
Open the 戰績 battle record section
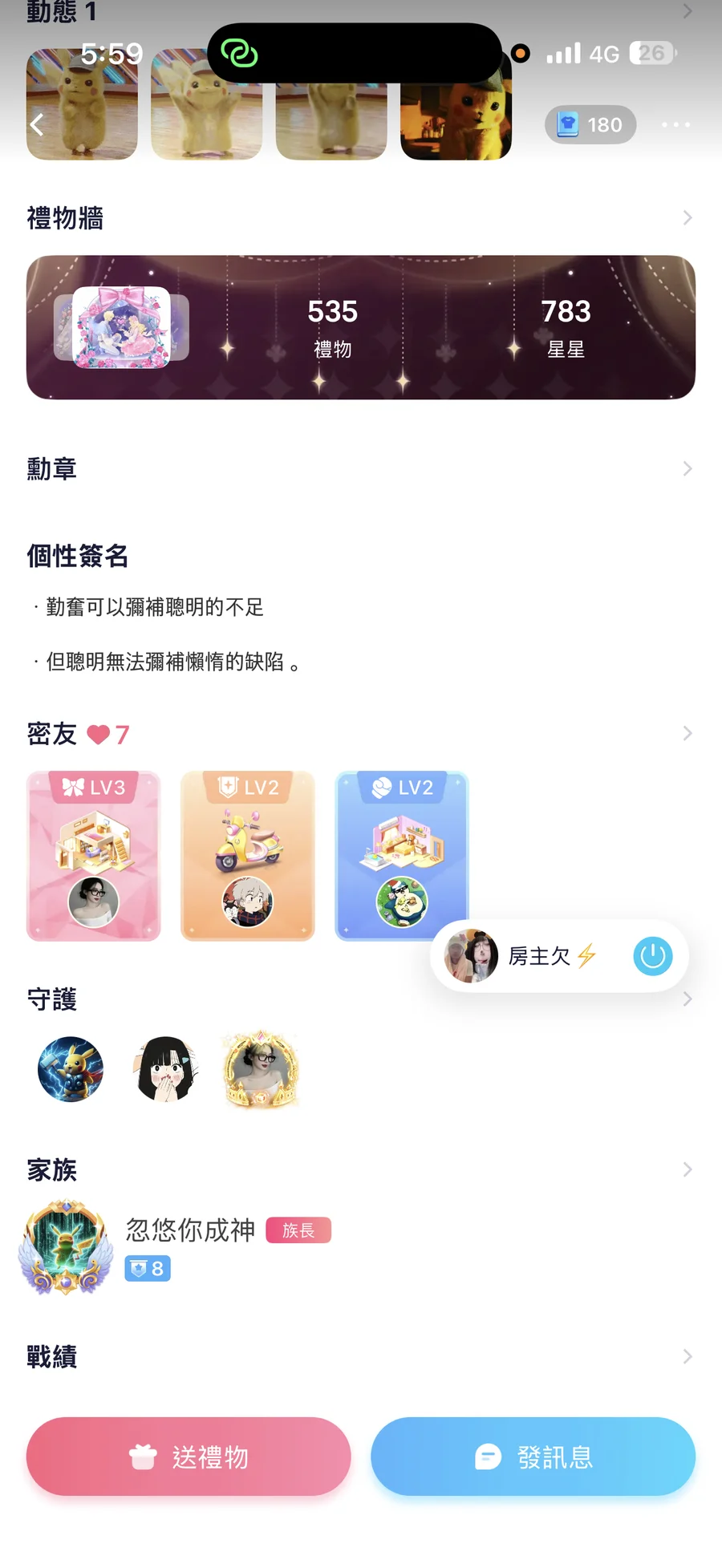[x=360, y=1356]
